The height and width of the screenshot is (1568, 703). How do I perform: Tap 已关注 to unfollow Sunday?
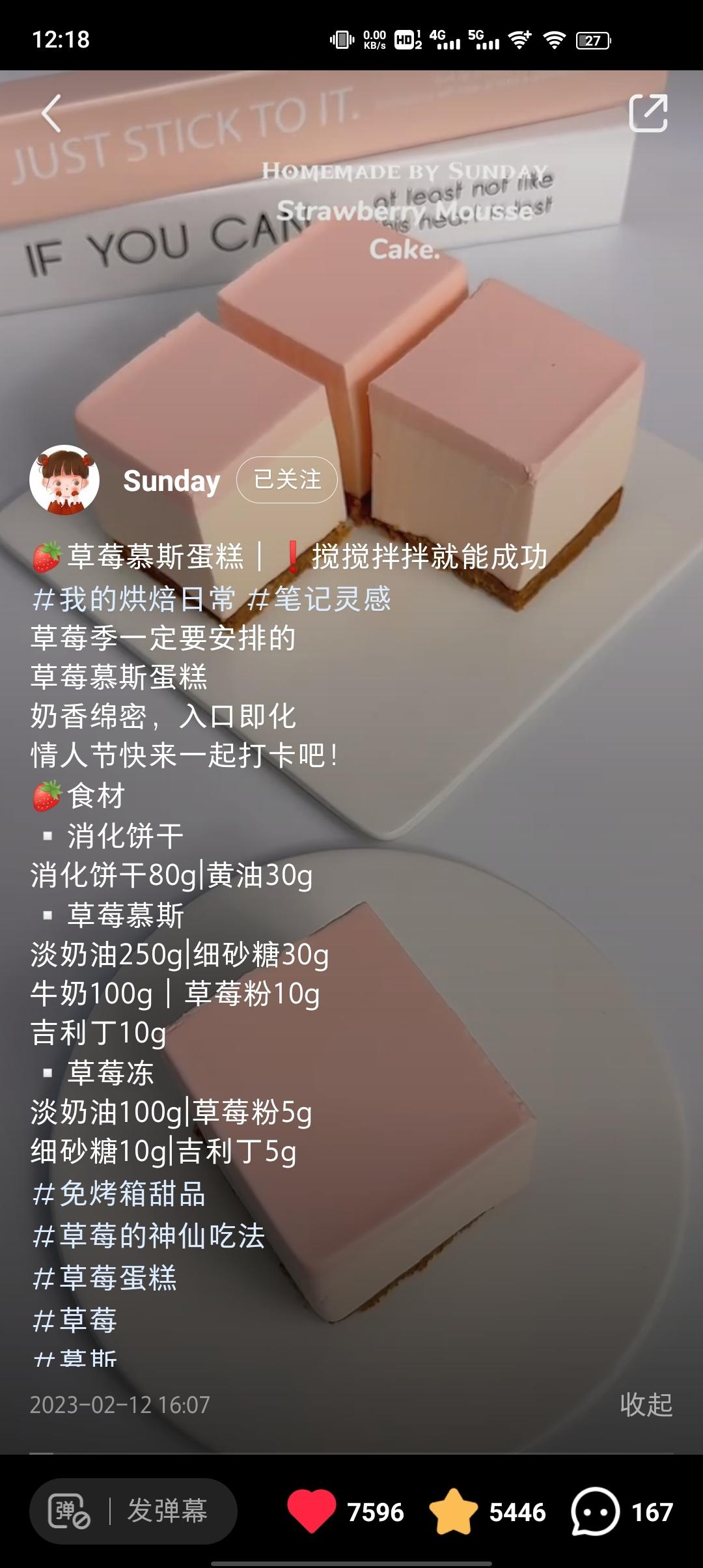click(x=286, y=480)
